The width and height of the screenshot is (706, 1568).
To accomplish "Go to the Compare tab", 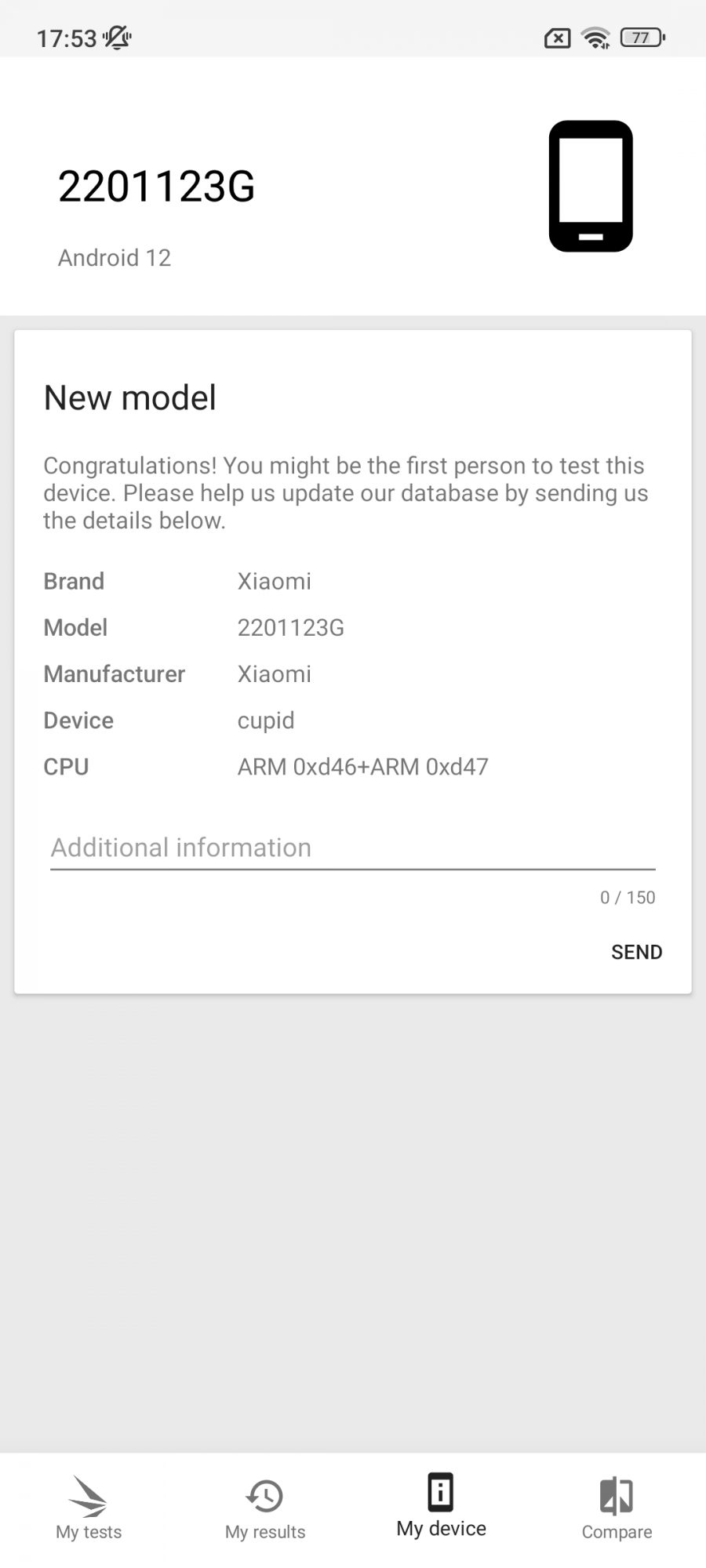I will 617,1508.
